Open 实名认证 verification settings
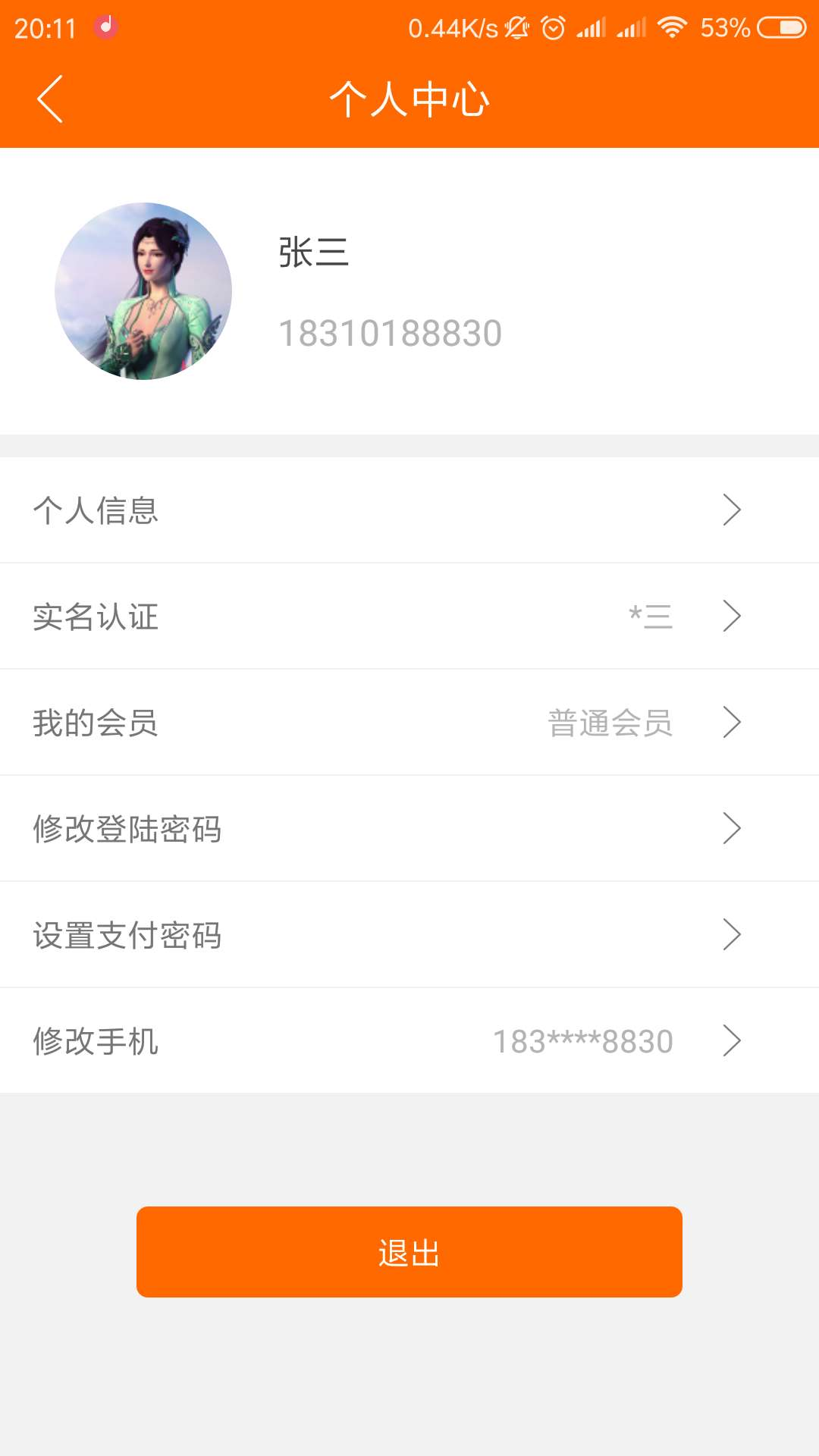Screen dimensions: 819x1456 click(x=409, y=616)
